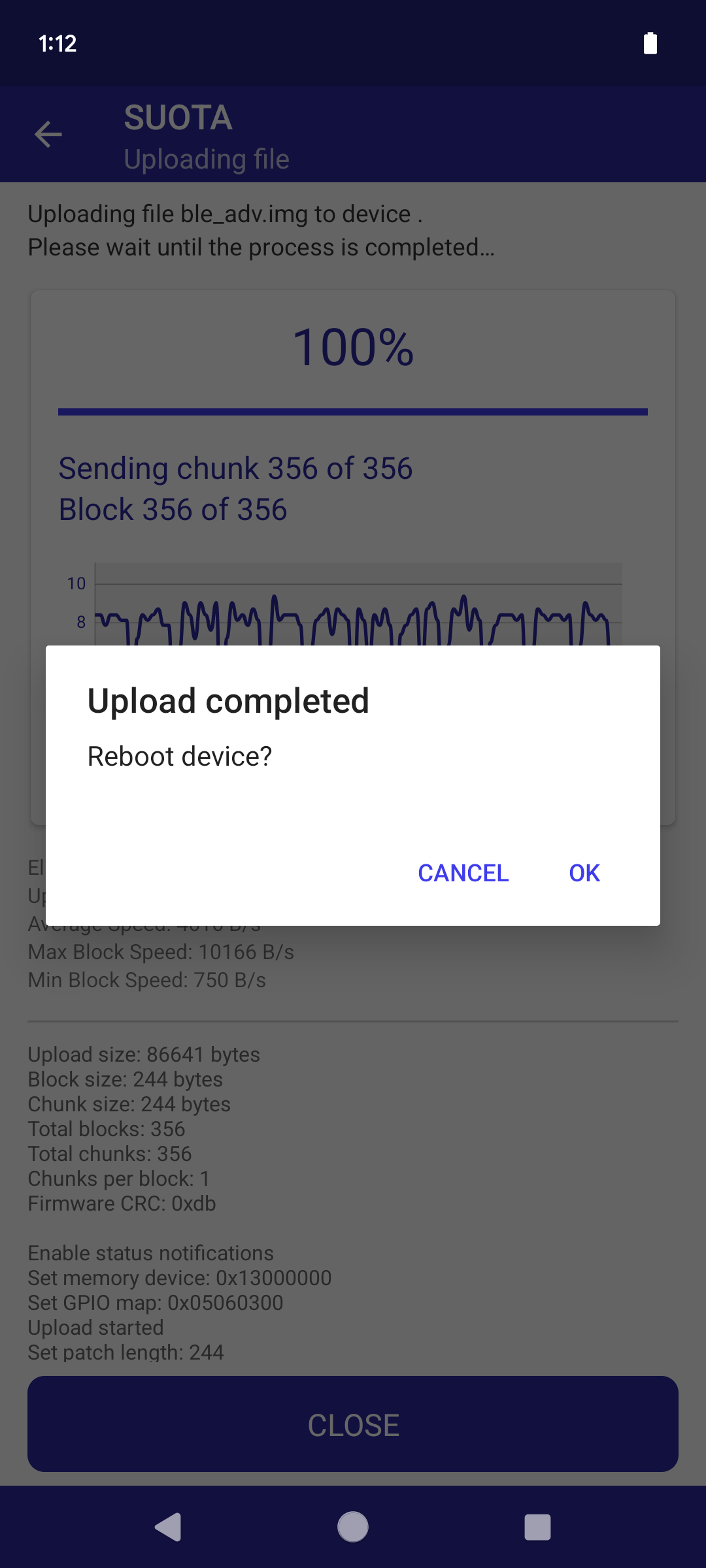Go back using the app bar arrow
The height and width of the screenshot is (1568, 706).
pyautogui.click(x=48, y=135)
